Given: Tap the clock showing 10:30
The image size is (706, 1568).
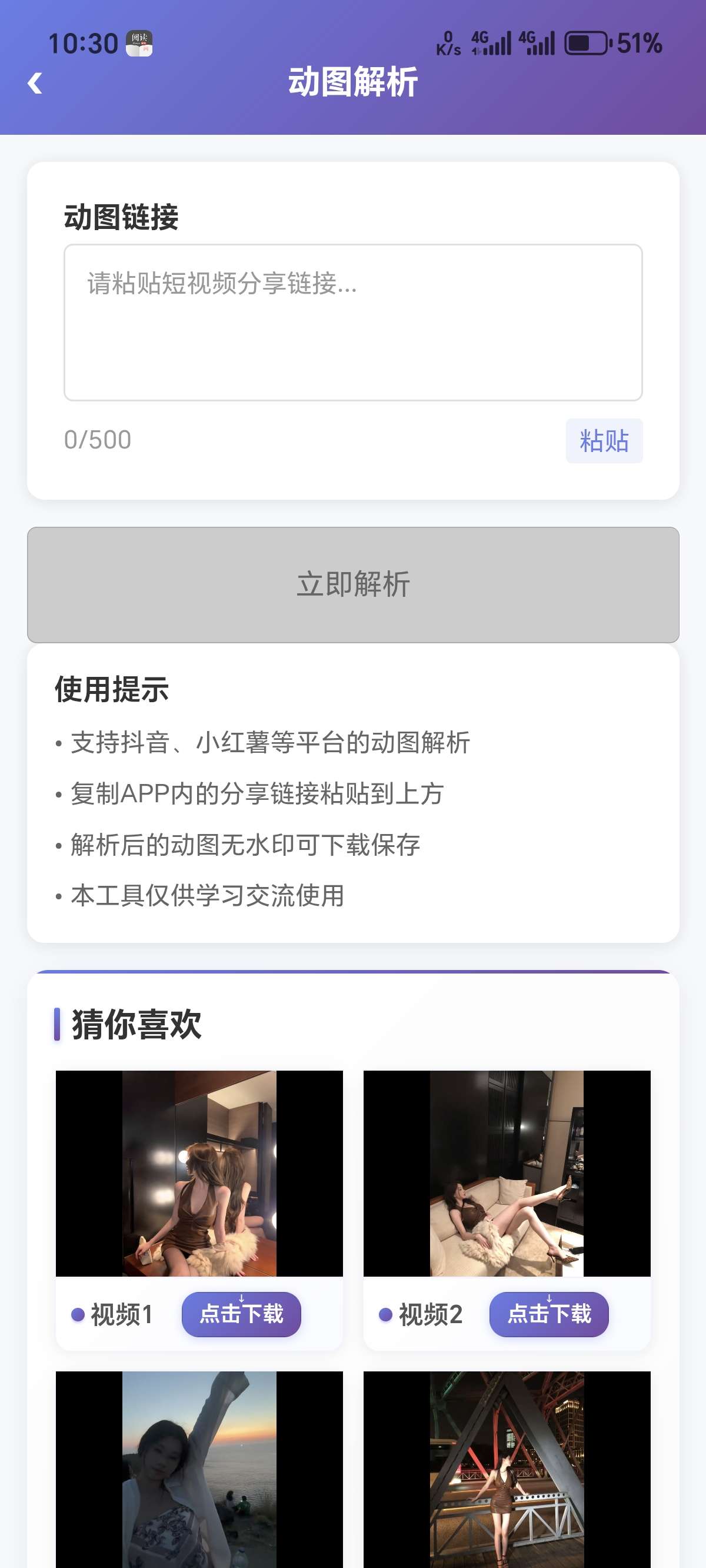Looking at the screenshot, I should [84, 42].
